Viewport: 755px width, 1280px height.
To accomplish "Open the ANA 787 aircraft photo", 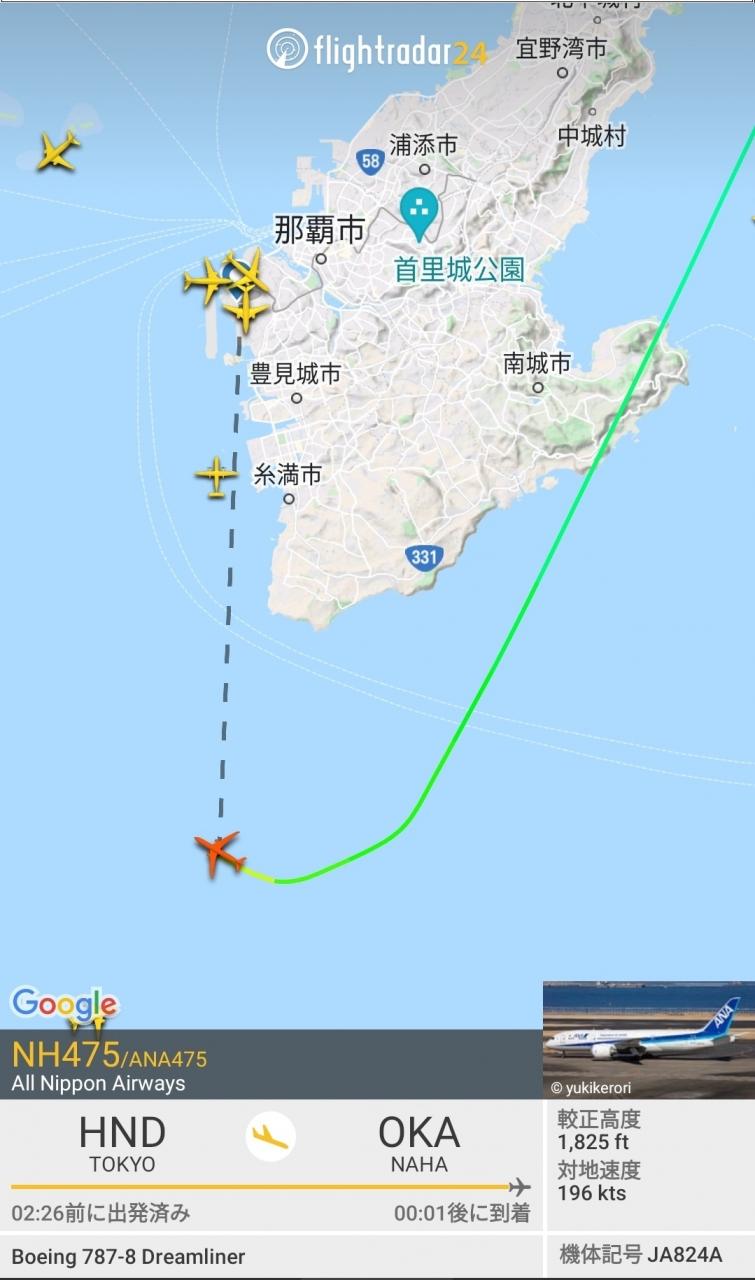I will click(648, 1040).
